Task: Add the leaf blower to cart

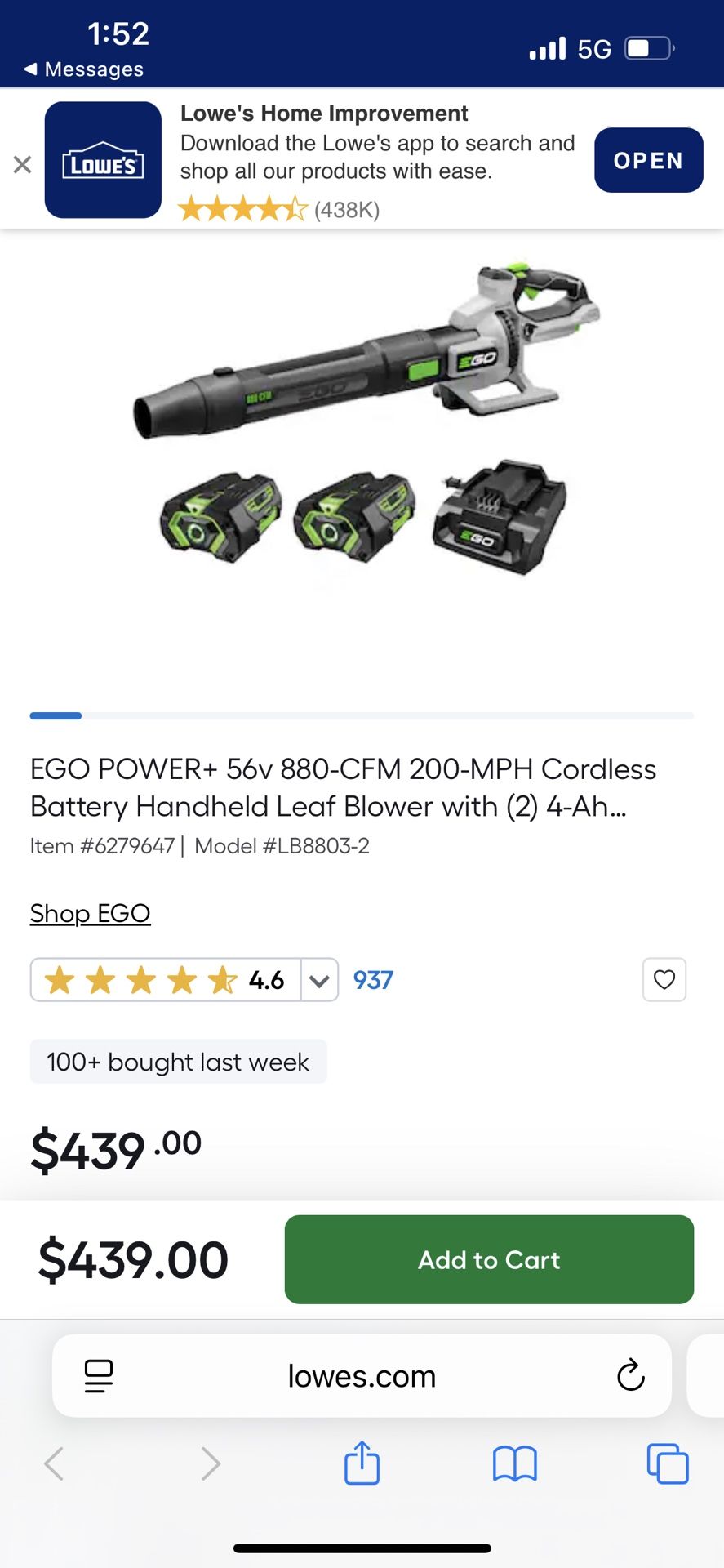Action: (x=489, y=1259)
